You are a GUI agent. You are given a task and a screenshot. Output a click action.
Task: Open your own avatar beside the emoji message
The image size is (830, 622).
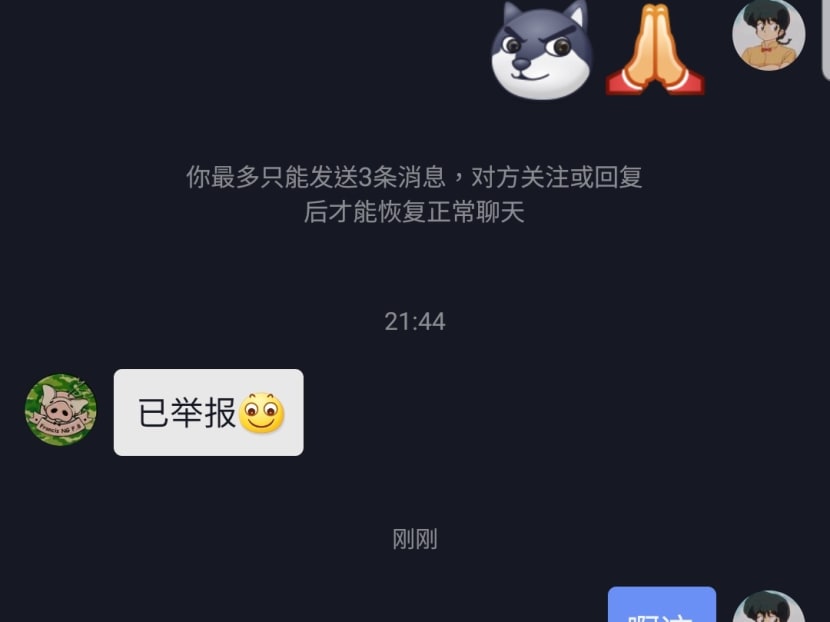coord(768,35)
